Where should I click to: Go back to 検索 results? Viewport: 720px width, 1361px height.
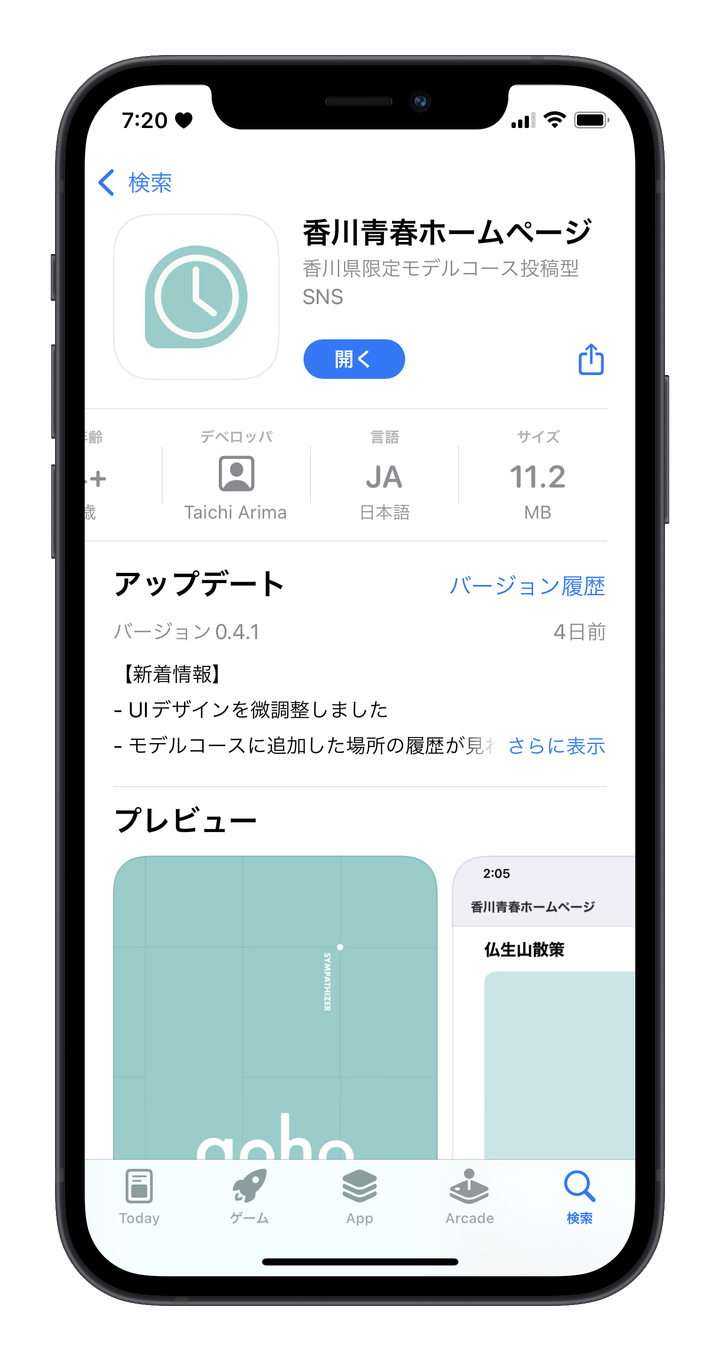pyautogui.click(x=135, y=183)
